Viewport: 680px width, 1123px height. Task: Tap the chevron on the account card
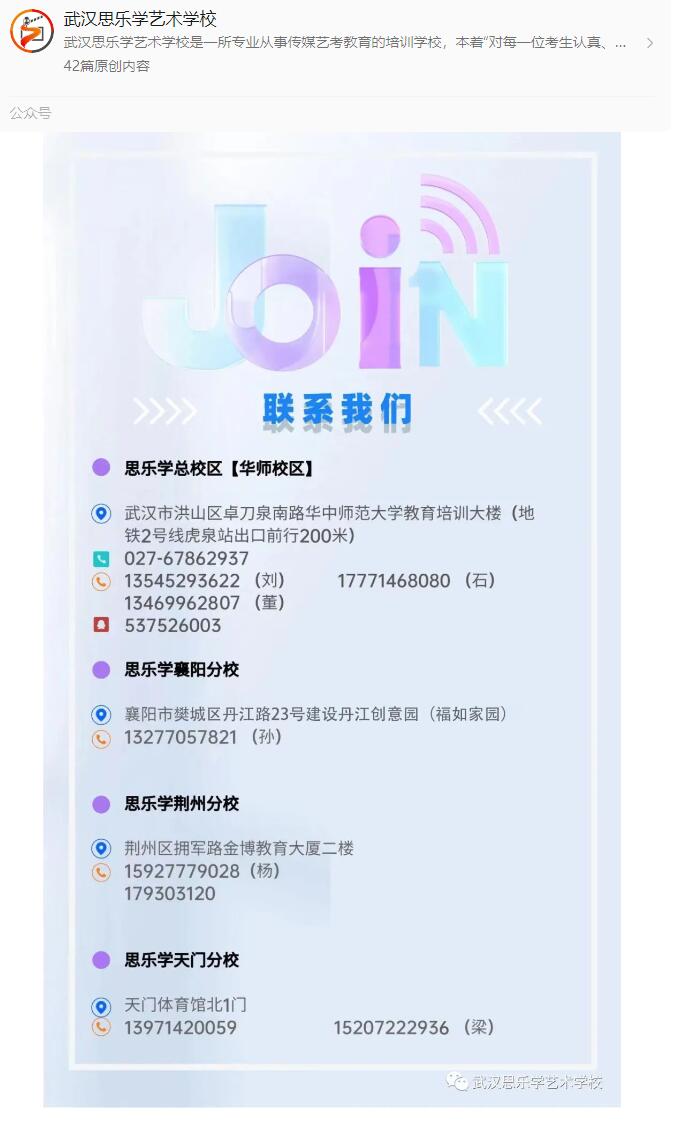pyautogui.click(x=649, y=43)
